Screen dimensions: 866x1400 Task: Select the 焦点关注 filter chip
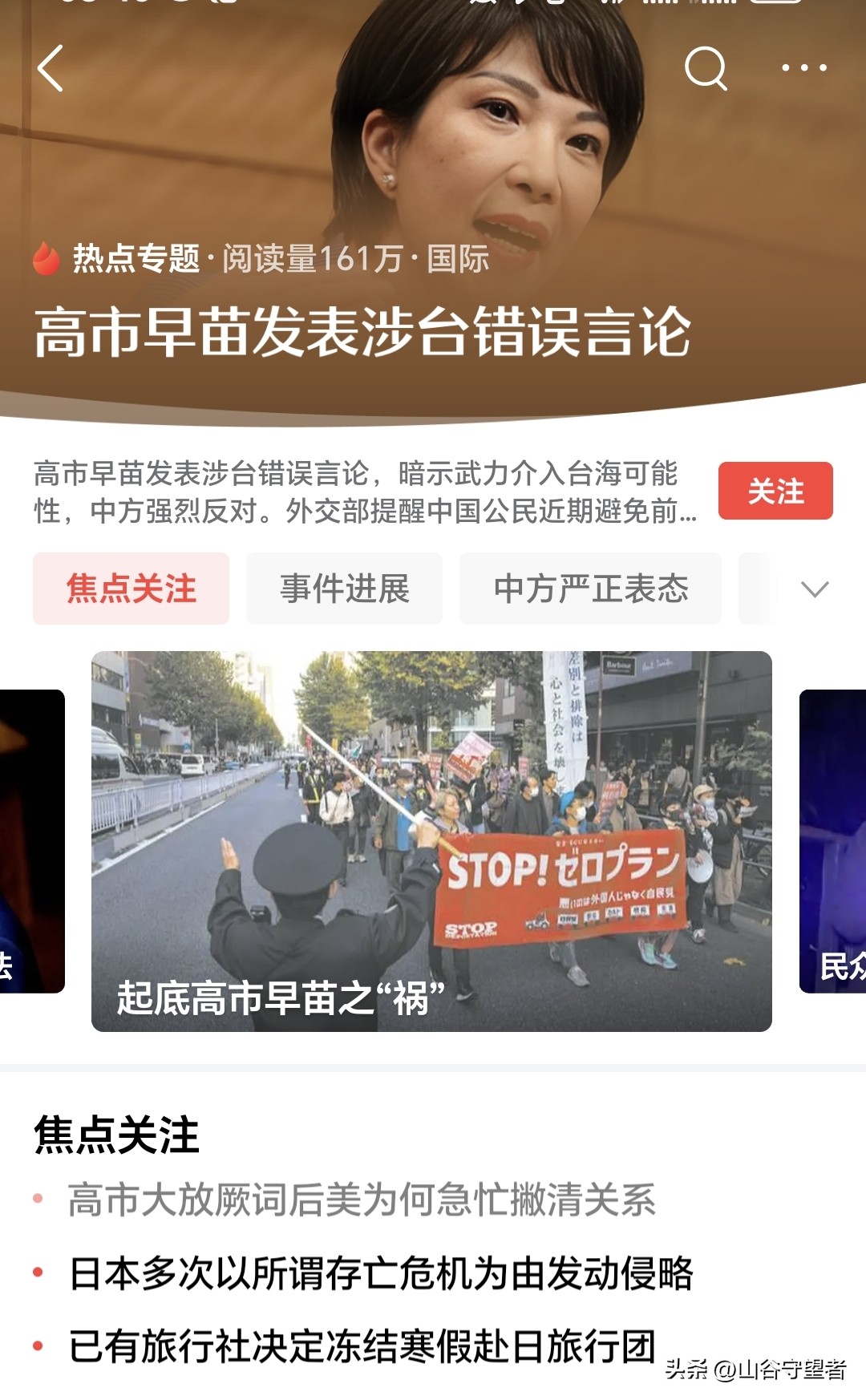(129, 588)
